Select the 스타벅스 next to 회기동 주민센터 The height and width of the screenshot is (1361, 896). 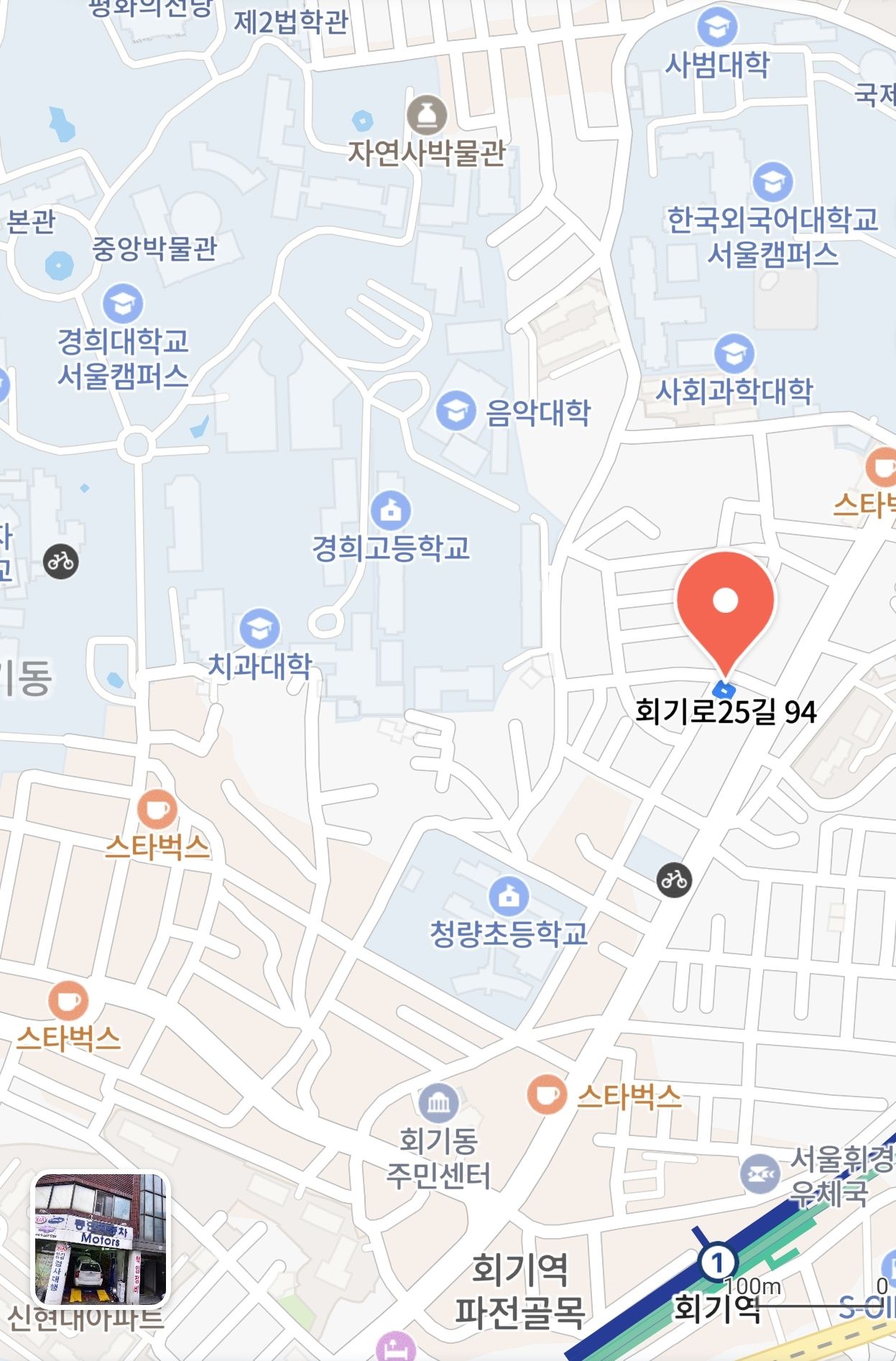click(x=546, y=1094)
